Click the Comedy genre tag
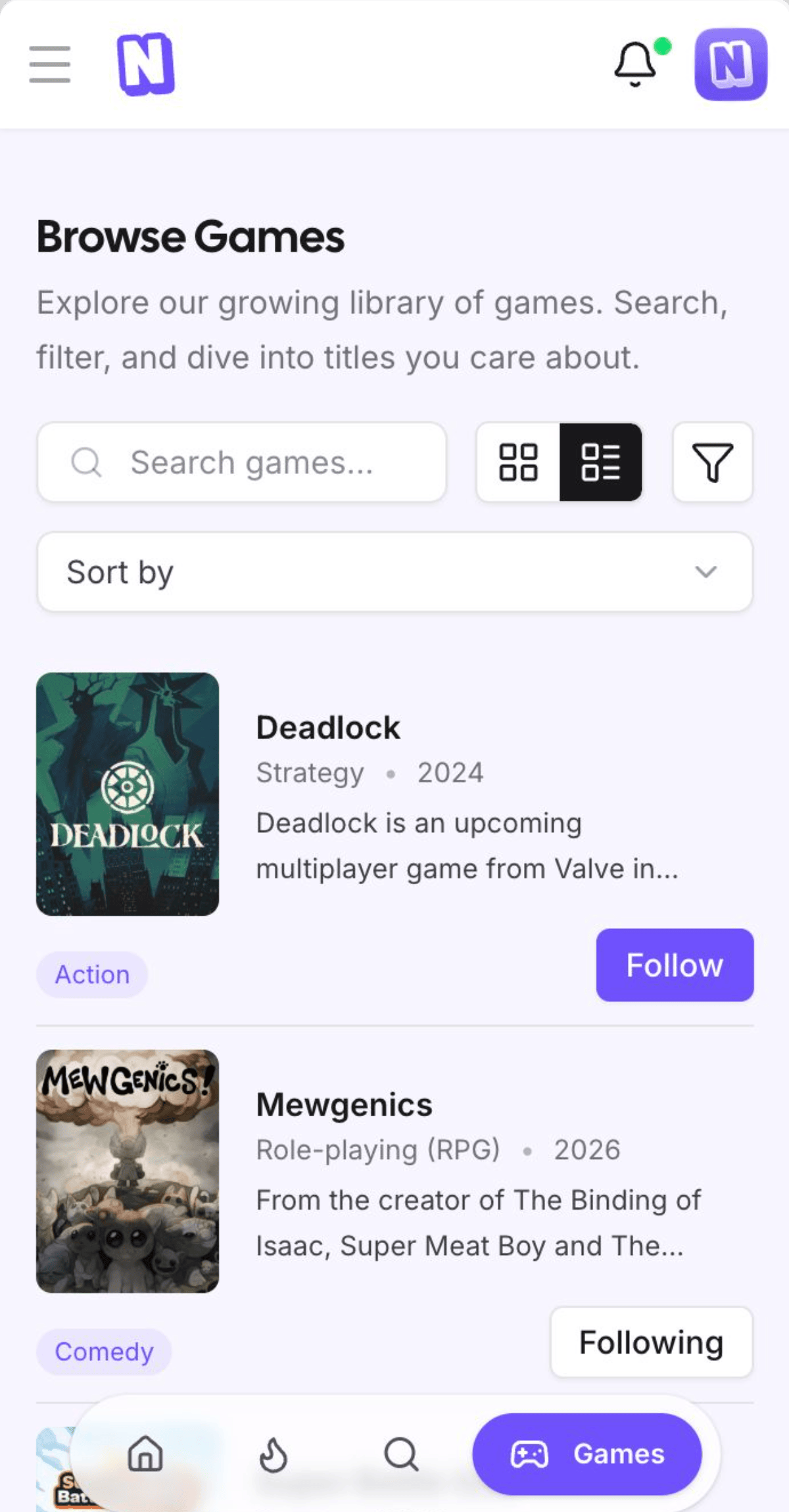The height and width of the screenshot is (1512, 789). pos(103,1351)
